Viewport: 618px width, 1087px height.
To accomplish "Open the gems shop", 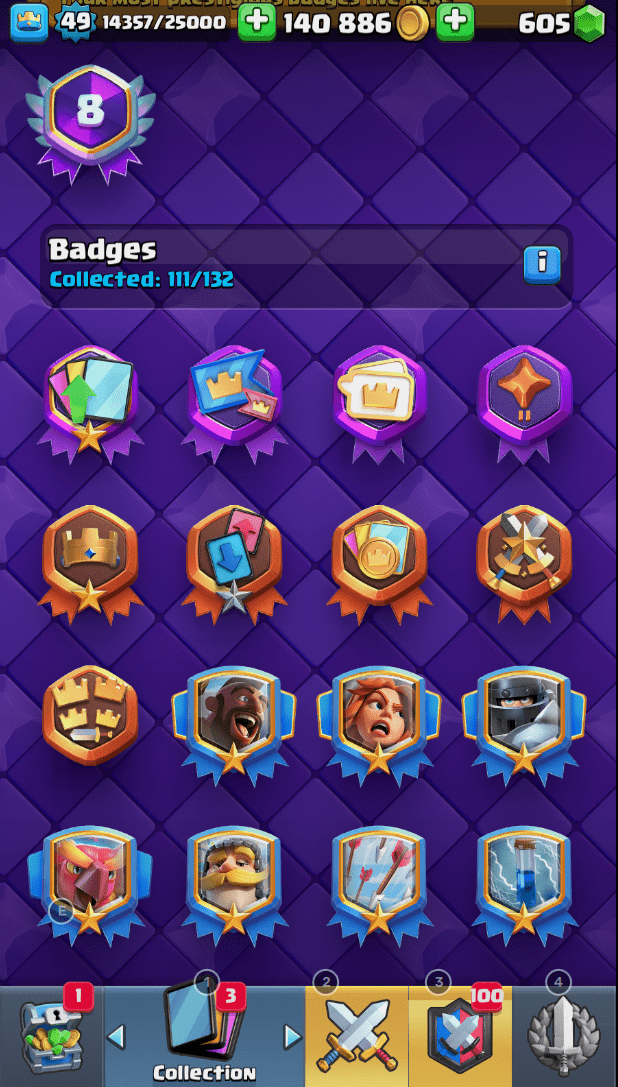I will (589, 23).
